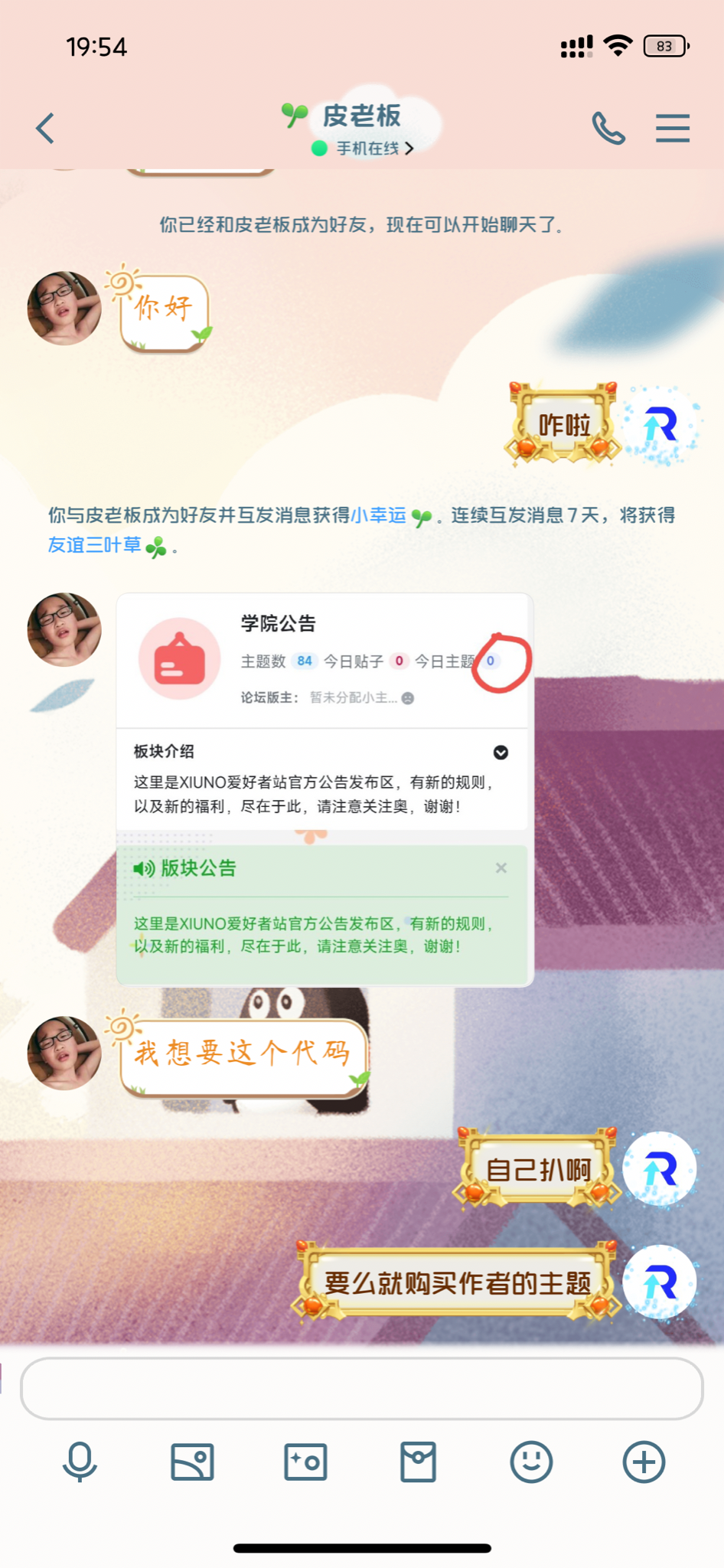
Task: Go back from the chat with 皮老板
Action: click(x=46, y=128)
